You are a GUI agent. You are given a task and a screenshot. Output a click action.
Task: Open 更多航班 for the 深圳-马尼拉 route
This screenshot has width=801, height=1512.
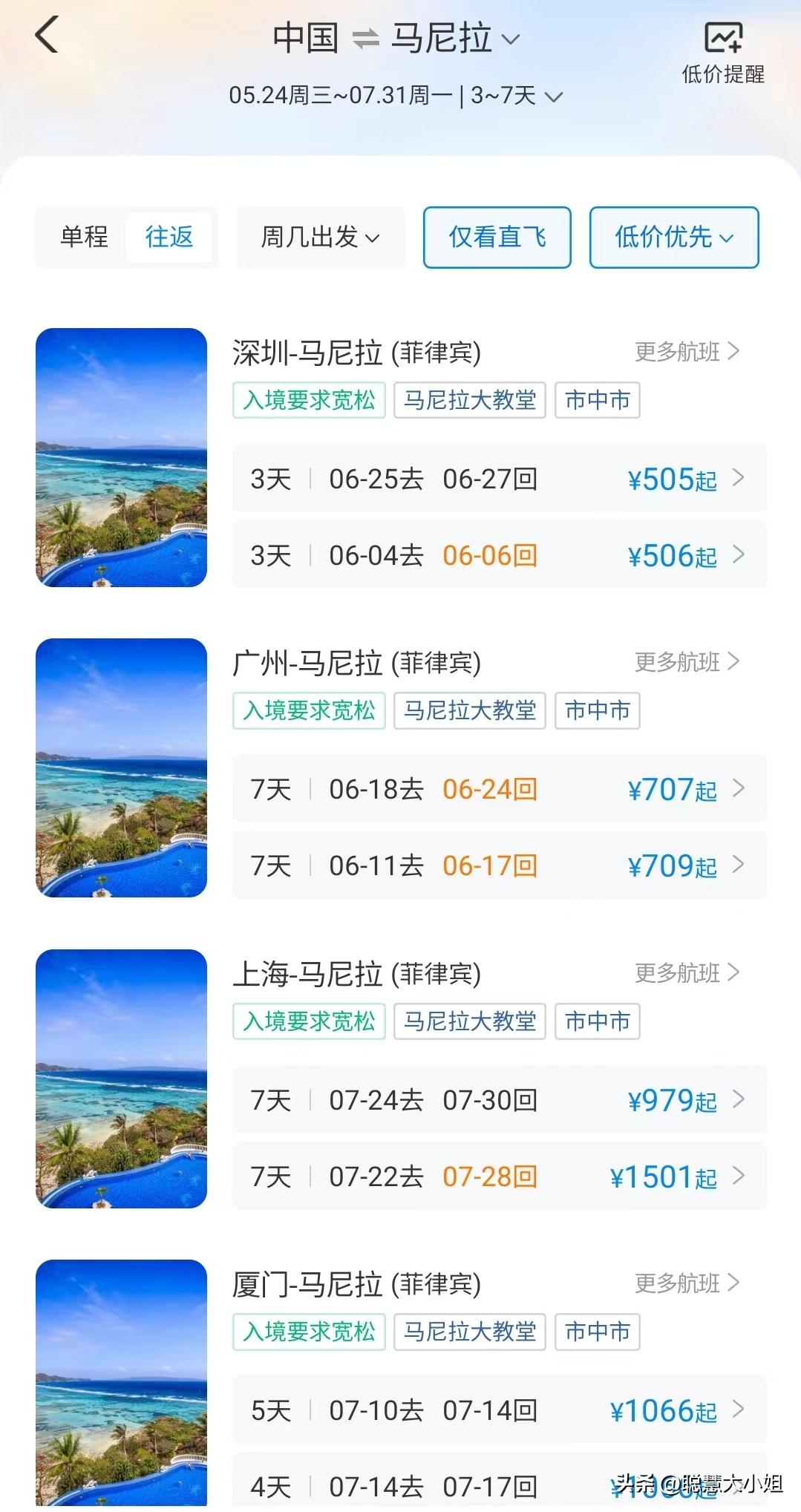tap(685, 353)
